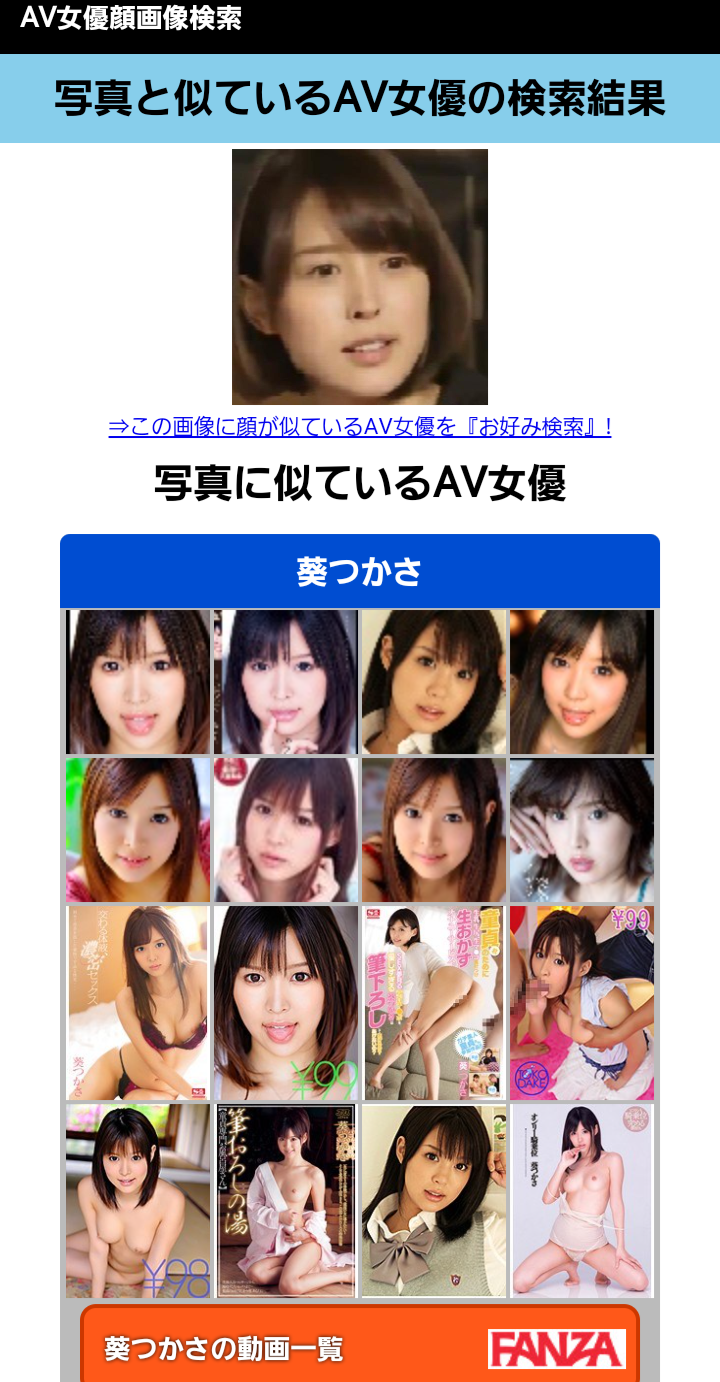720x1382 pixels.
Task: Open the お好み検索 similar-face search link
Action: pyautogui.click(x=360, y=424)
